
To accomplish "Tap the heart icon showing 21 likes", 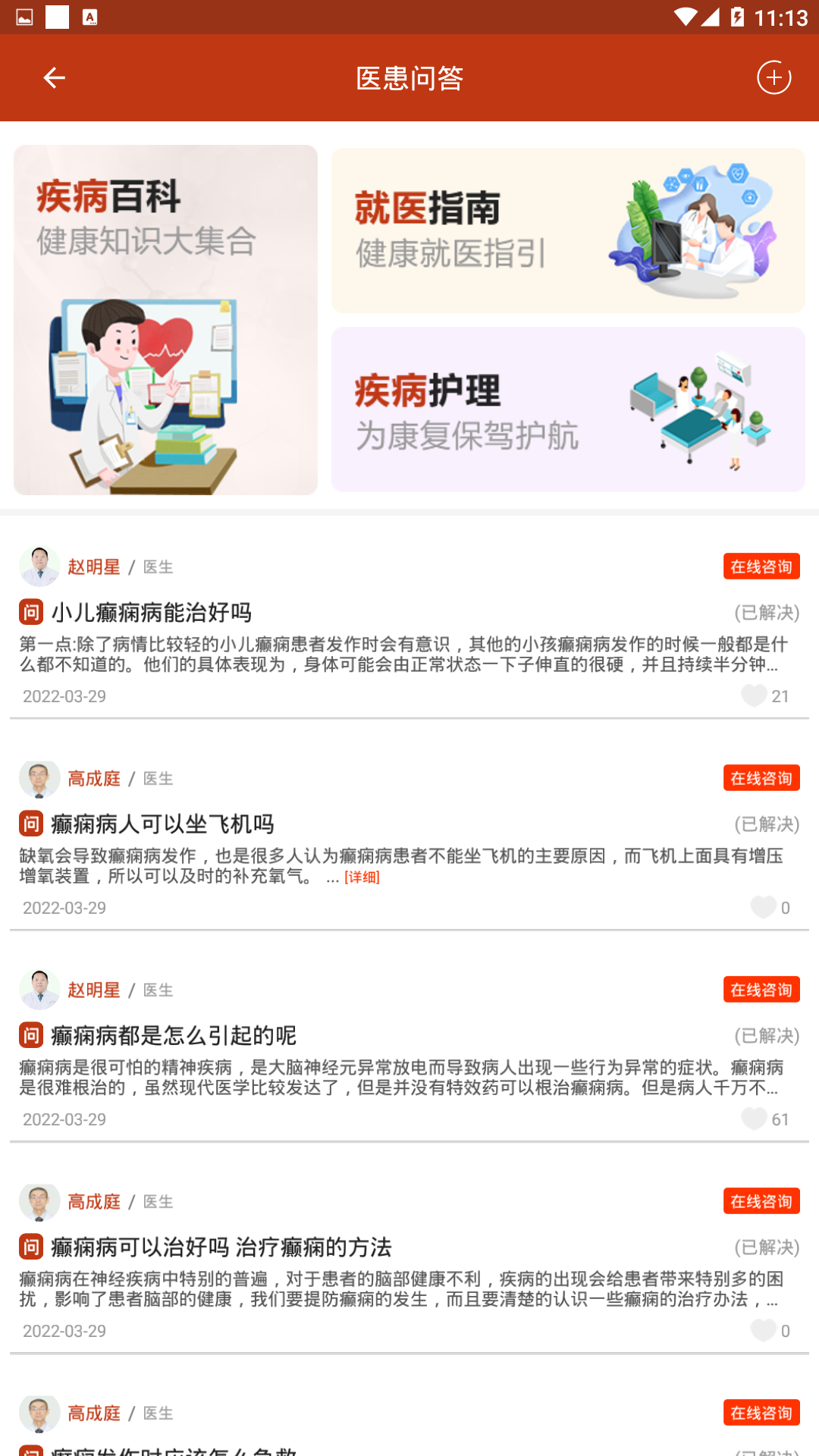I will tap(755, 695).
